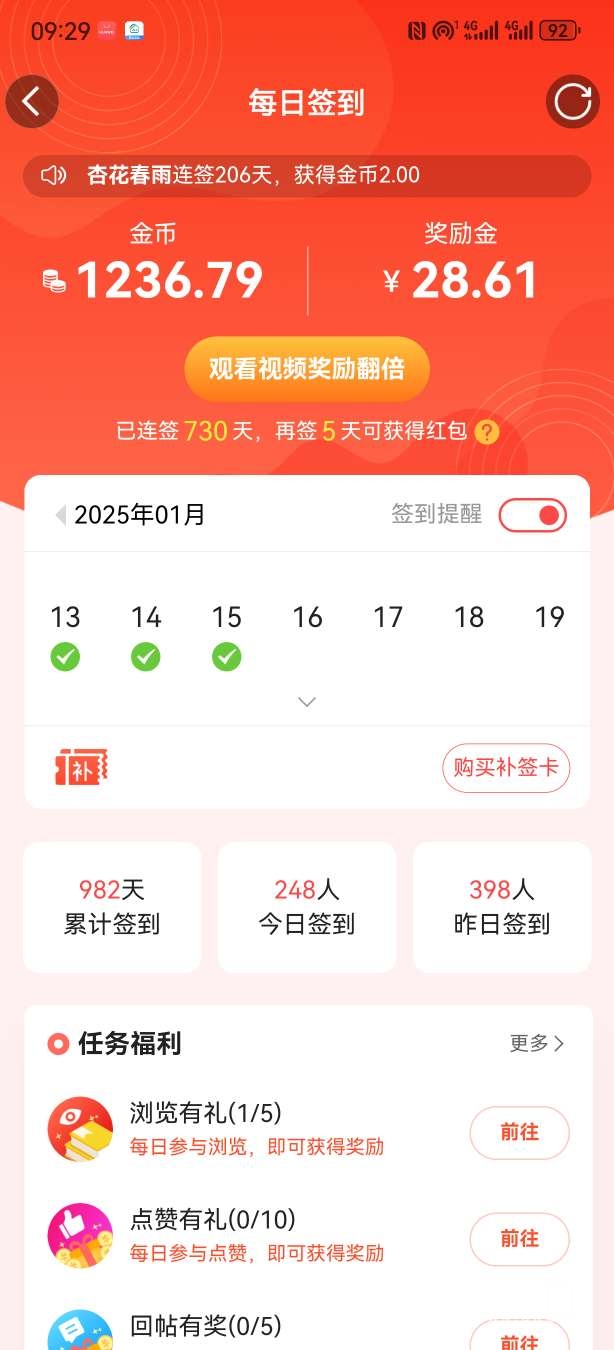Go to previous month in calendar
Image resolution: width=614 pixels, height=1350 pixels.
[x=60, y=515]
